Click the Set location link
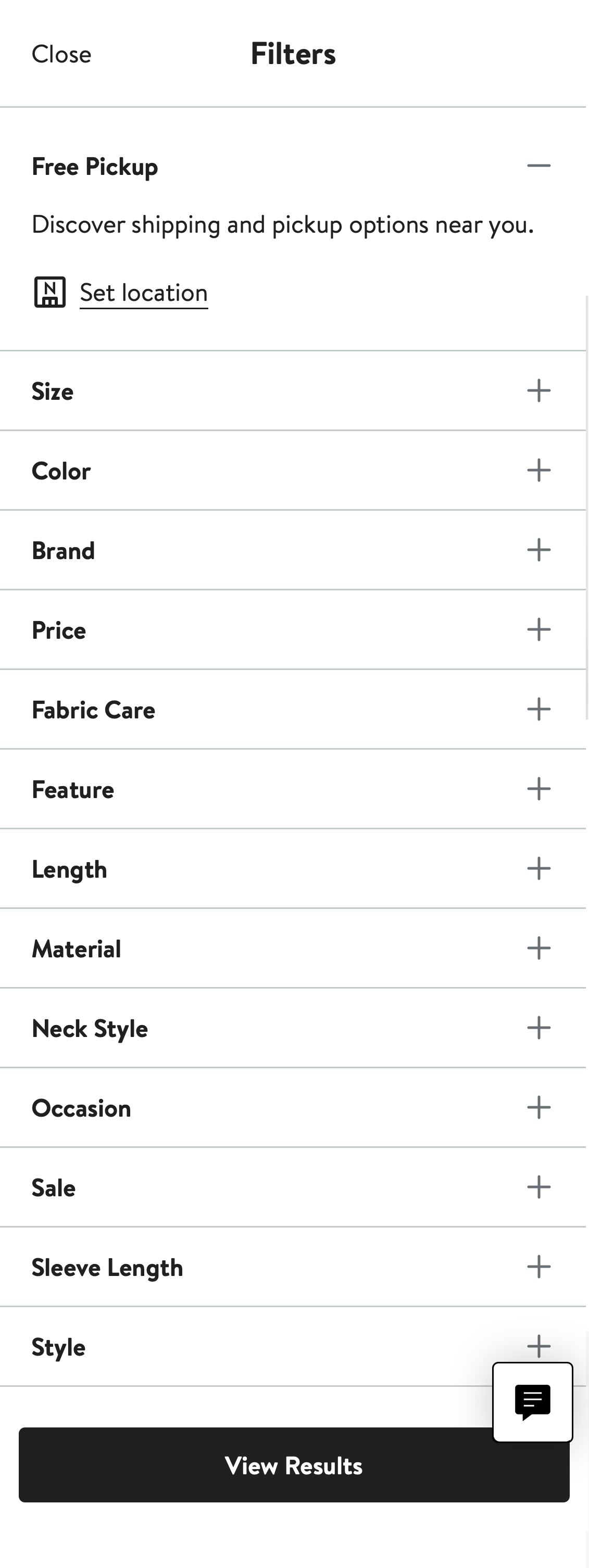The width and height of the screenshot is (589, 1568). pyautogui.click(x=144, y=293)
